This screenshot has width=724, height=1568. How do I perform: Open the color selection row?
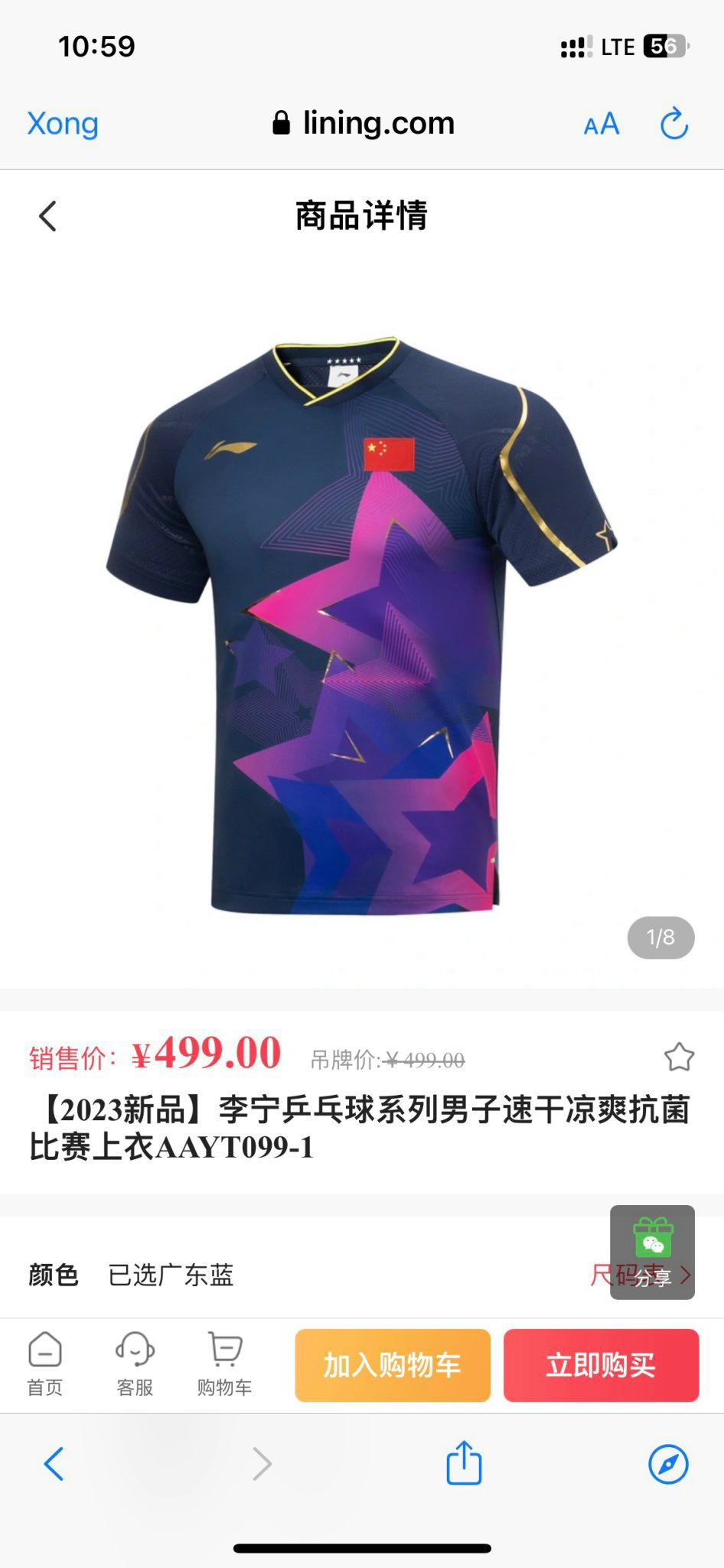pos(362,1275)
